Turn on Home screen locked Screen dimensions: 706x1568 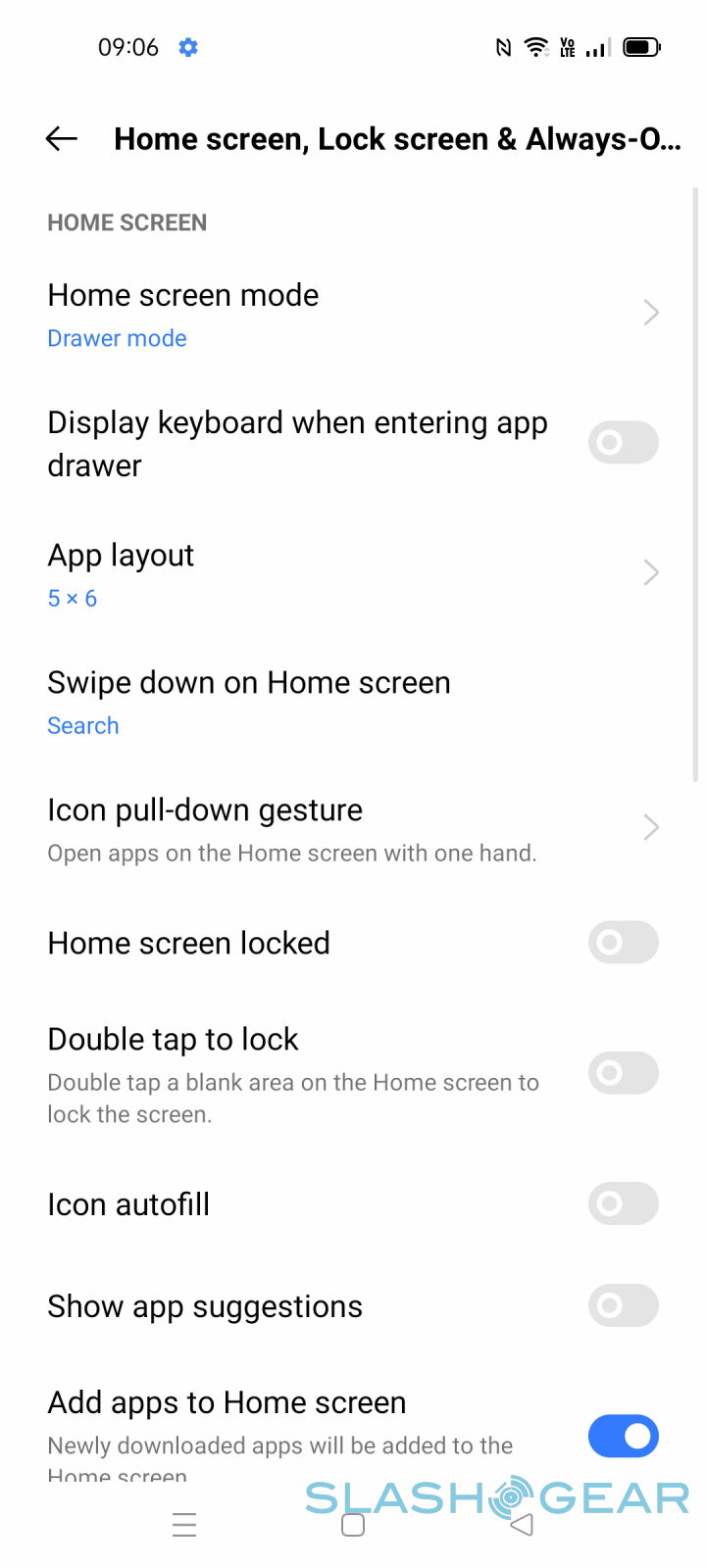coord(623,943)
